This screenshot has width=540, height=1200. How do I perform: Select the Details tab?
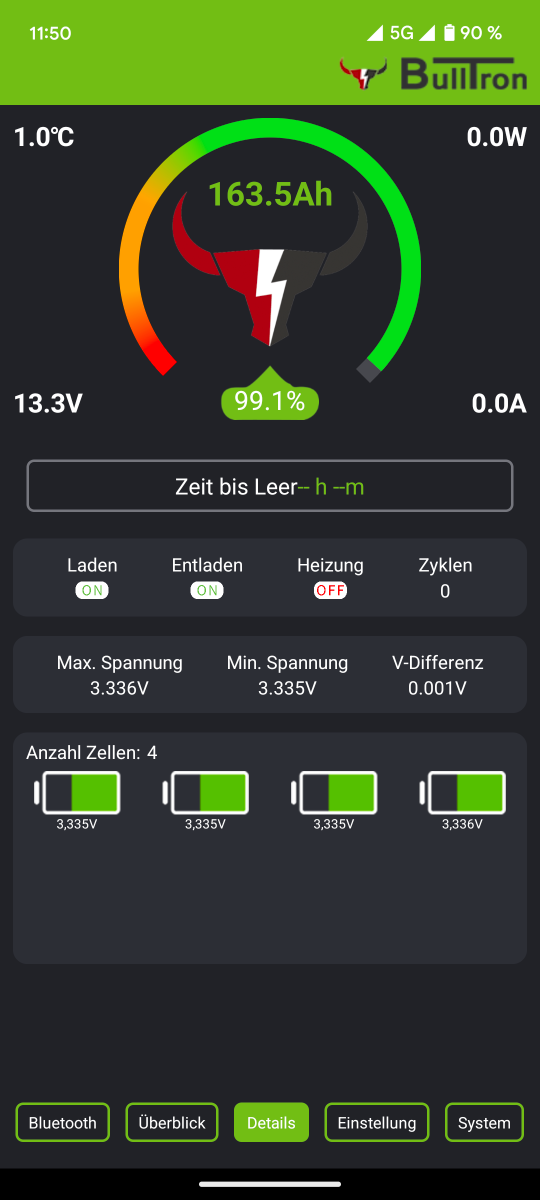[271, 1122]
